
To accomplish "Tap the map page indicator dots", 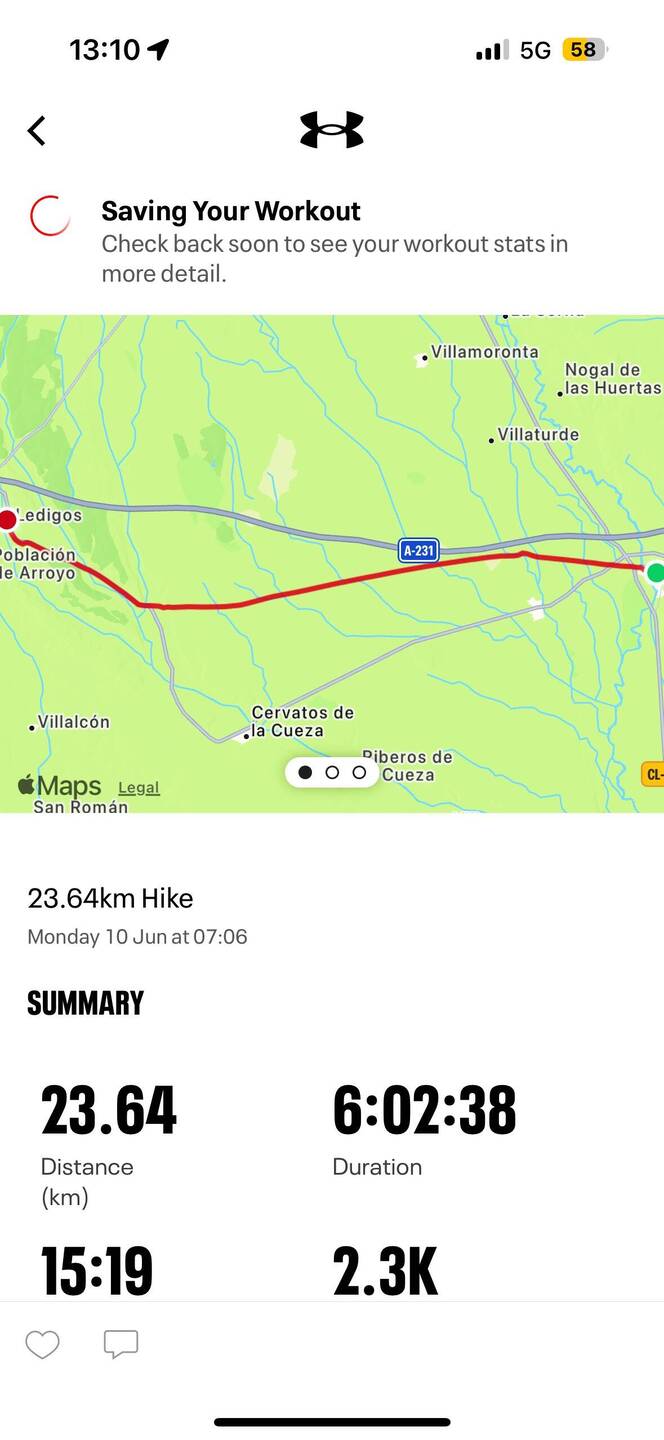I will [x=332, y=772].
